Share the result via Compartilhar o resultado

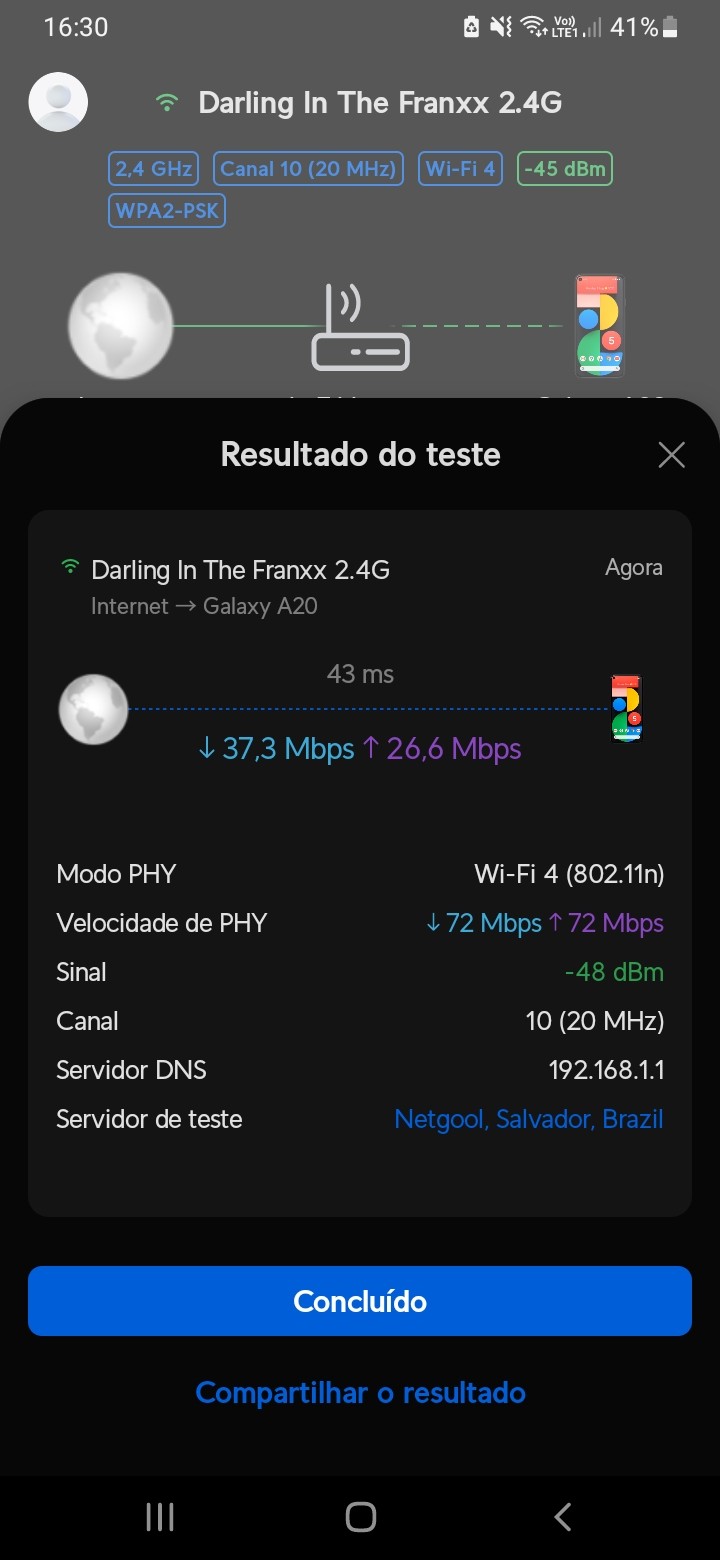[360, 1392]
